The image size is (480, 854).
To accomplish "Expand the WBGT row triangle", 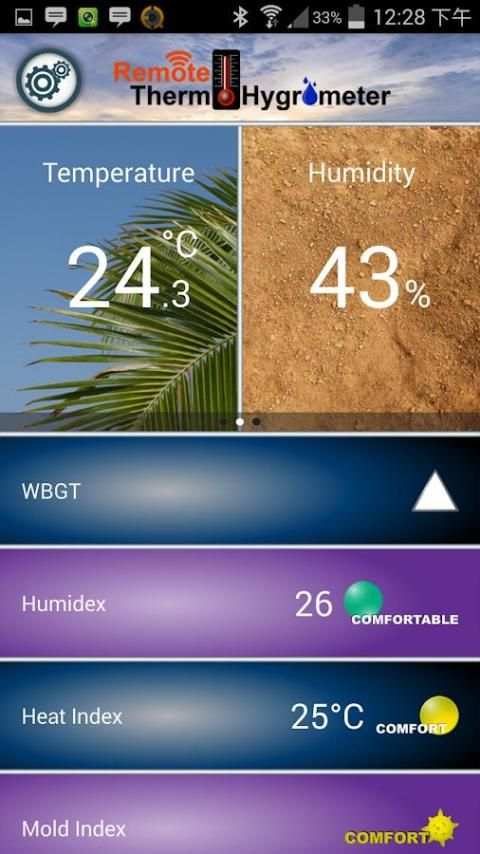I will point(434,492).
